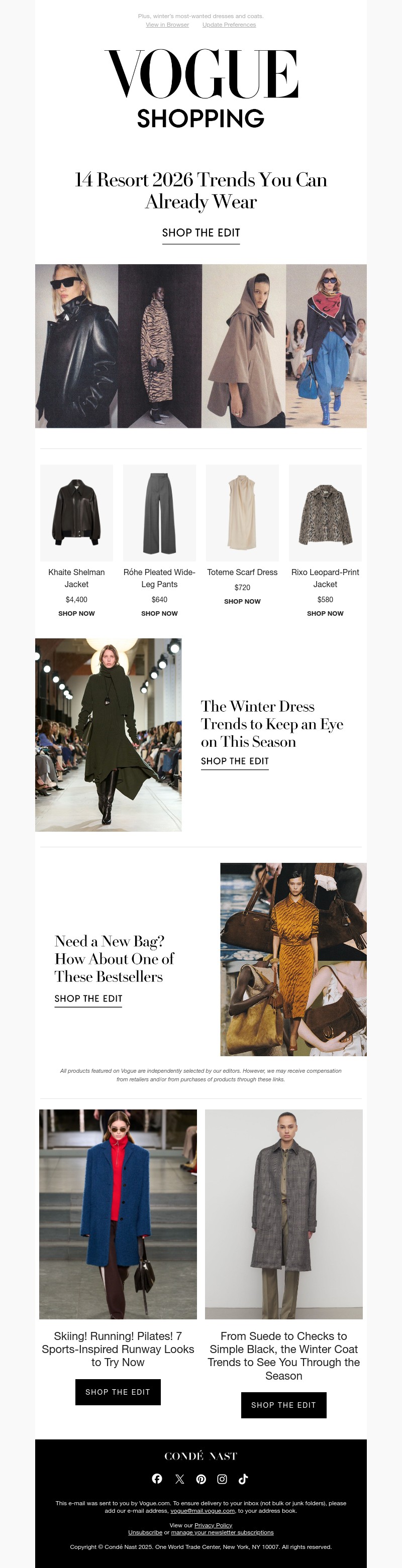Viewport: 402px width, 1568px height.
Task: Shop the edit for Sports-Inspired Runway Looks
Action: pos(118,1392)
